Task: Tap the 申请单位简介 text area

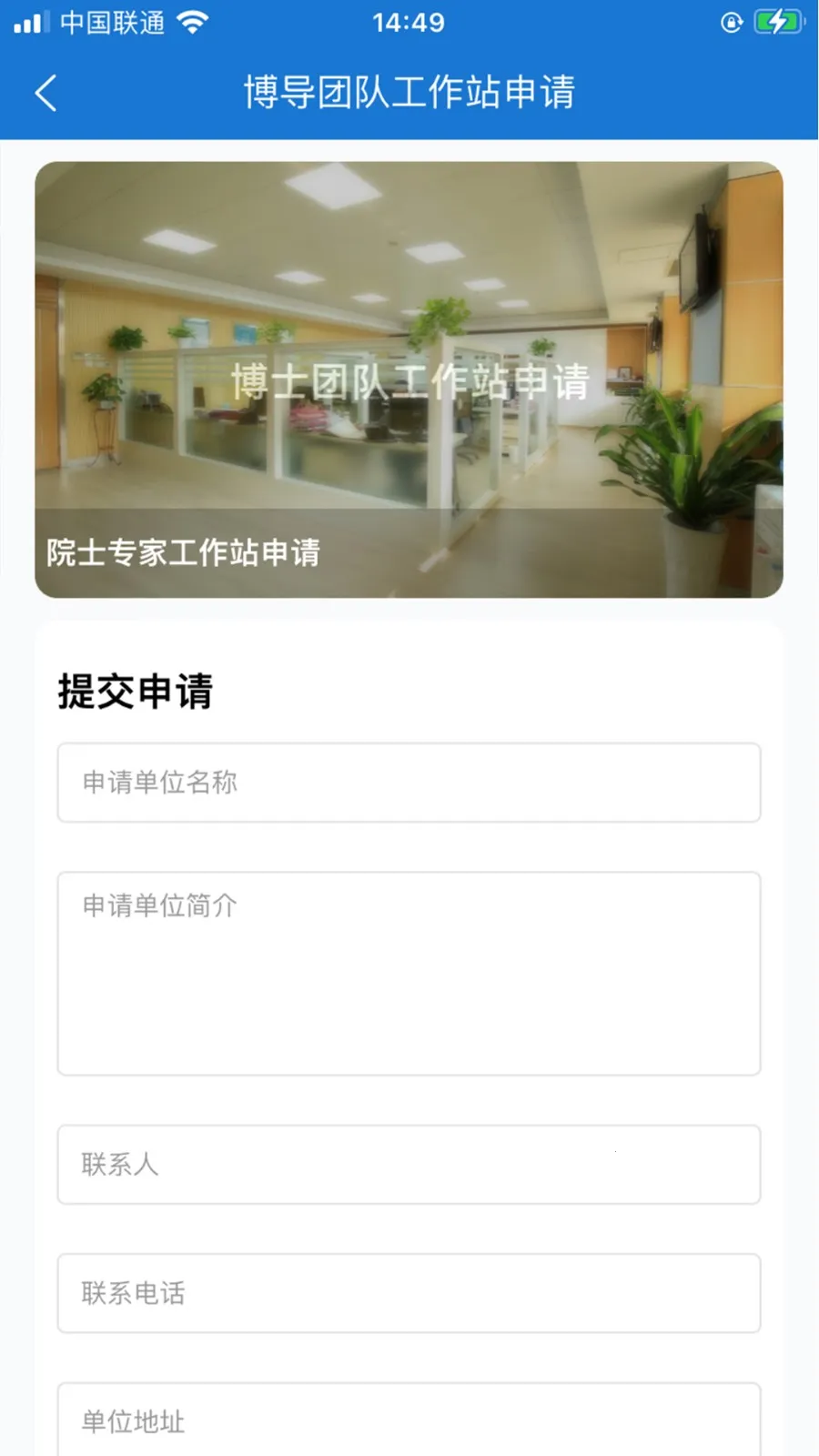Action: tap(409, 974)
